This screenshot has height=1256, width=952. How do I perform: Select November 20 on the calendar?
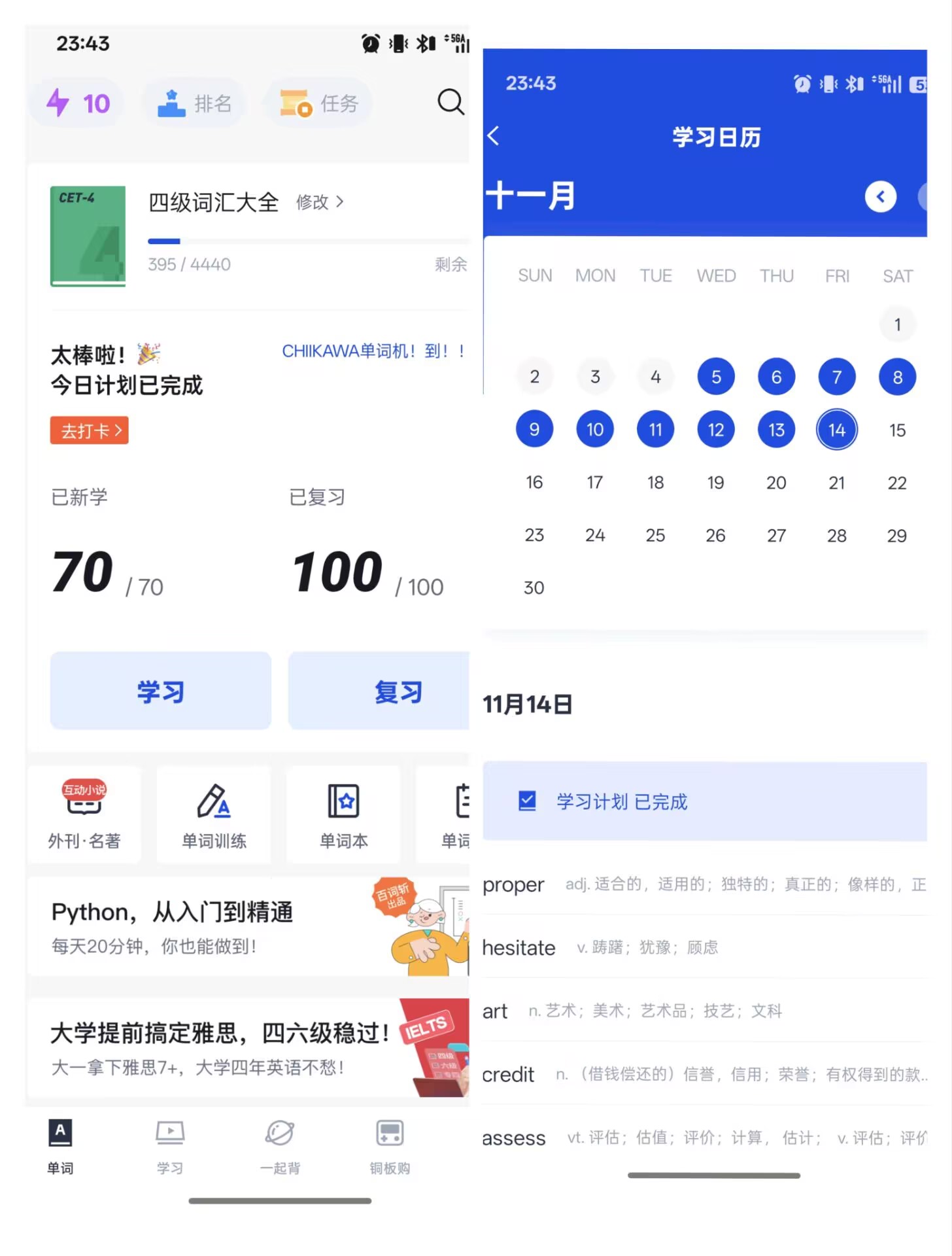click(776, 482)
